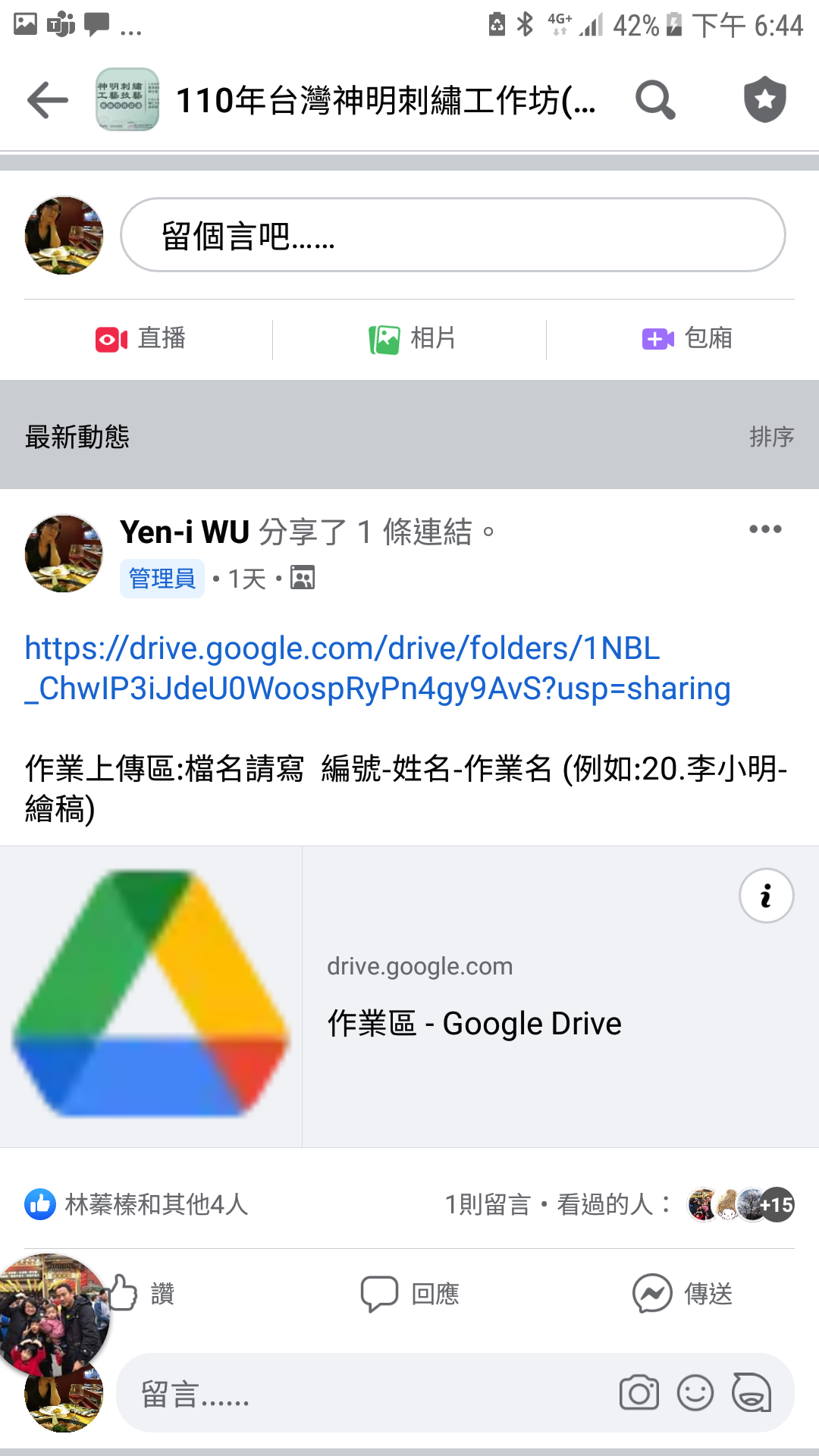
Task: Add a 相片 photo post
Action: point(412,338)
